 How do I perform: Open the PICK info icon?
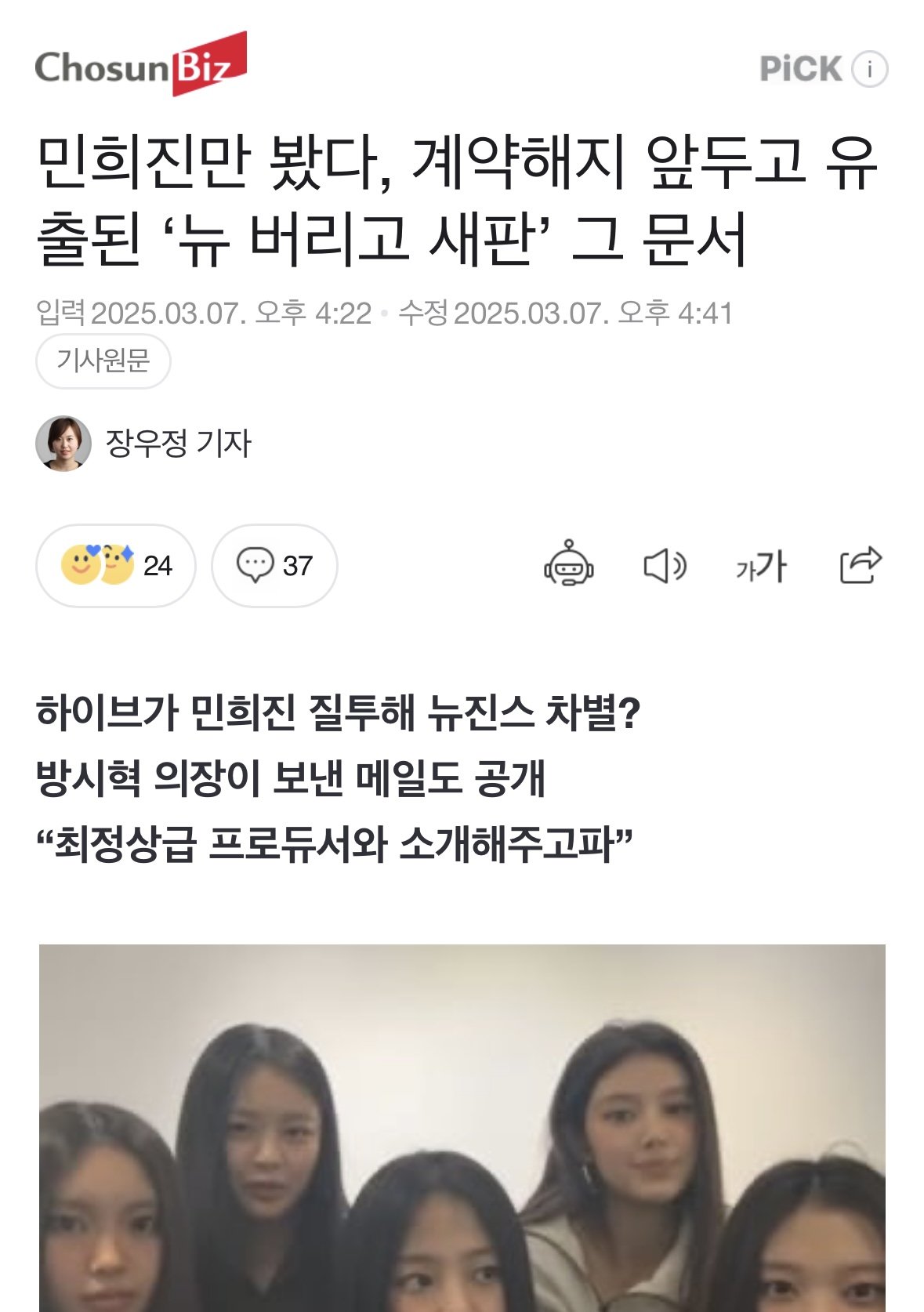(869, 68)
